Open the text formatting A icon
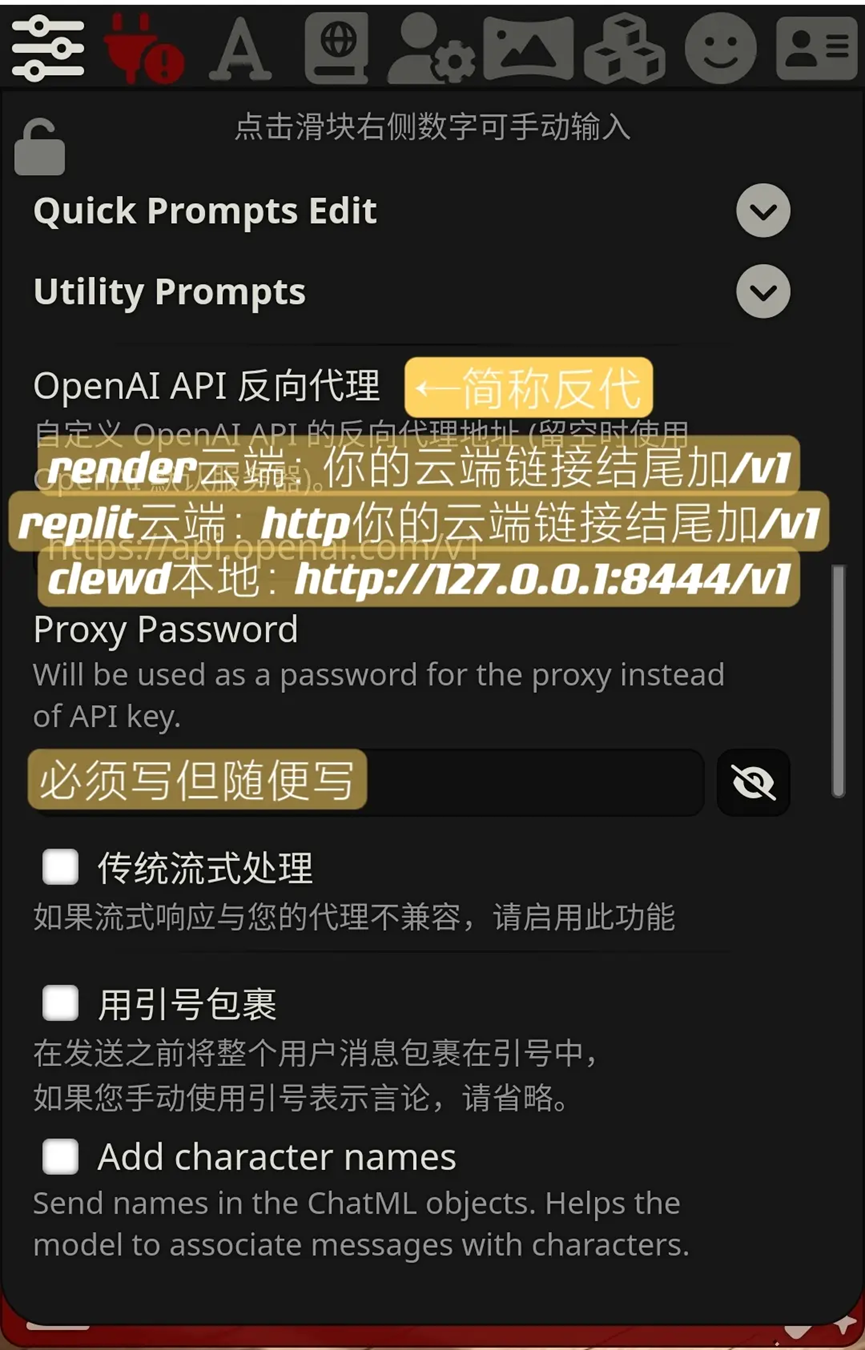The height and width of the screenshot is (1350, 865). coord(240,48)
